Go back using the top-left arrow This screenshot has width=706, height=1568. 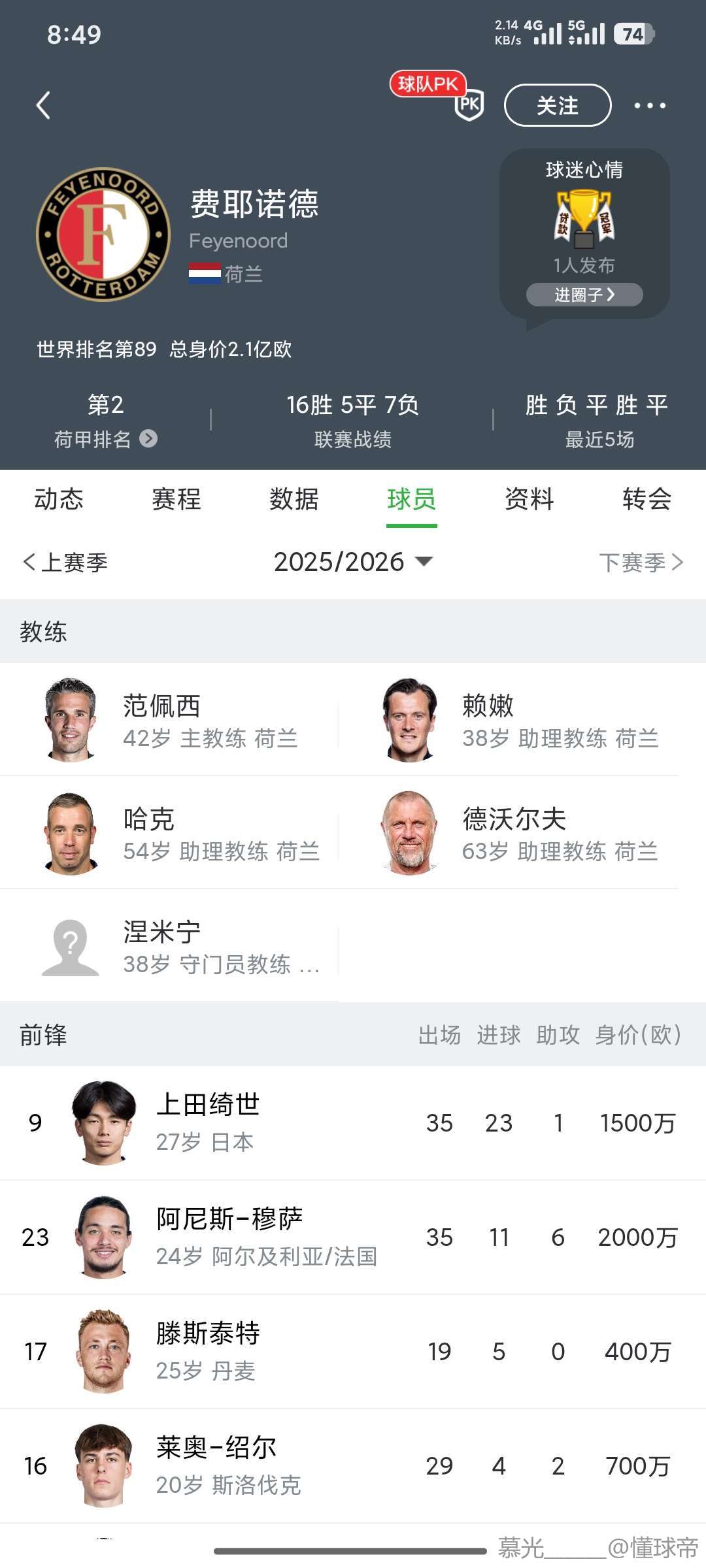[x=43, y=105]
